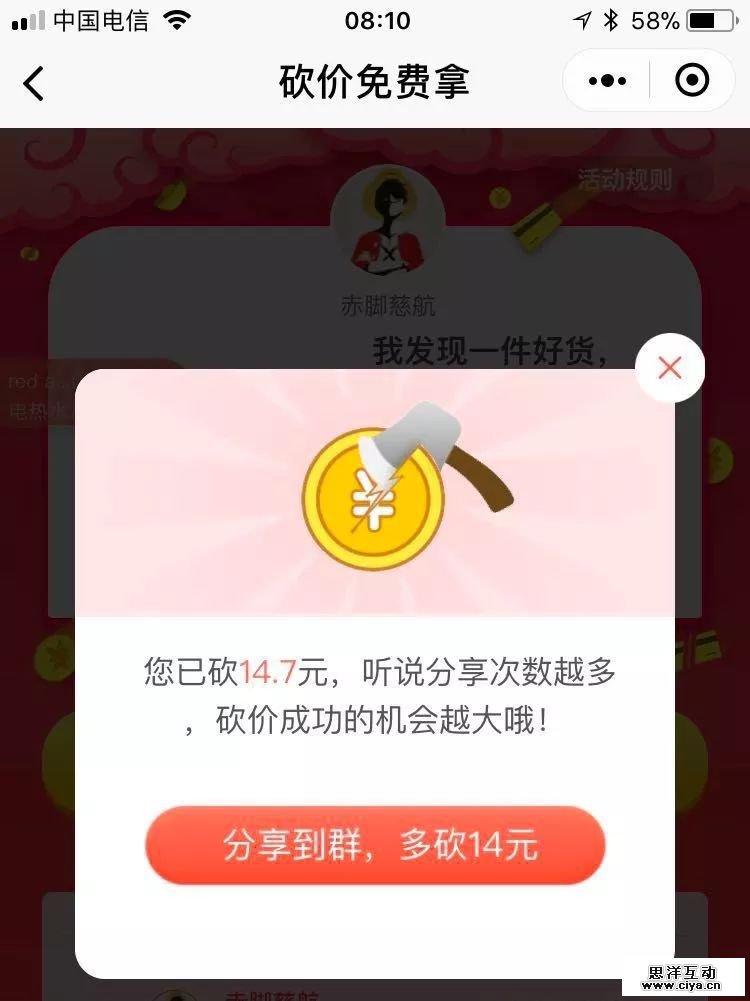The height and width of the screenshot is (1001, 750).
Task: Close the mini program with circle icon
Action: point(692,81)
